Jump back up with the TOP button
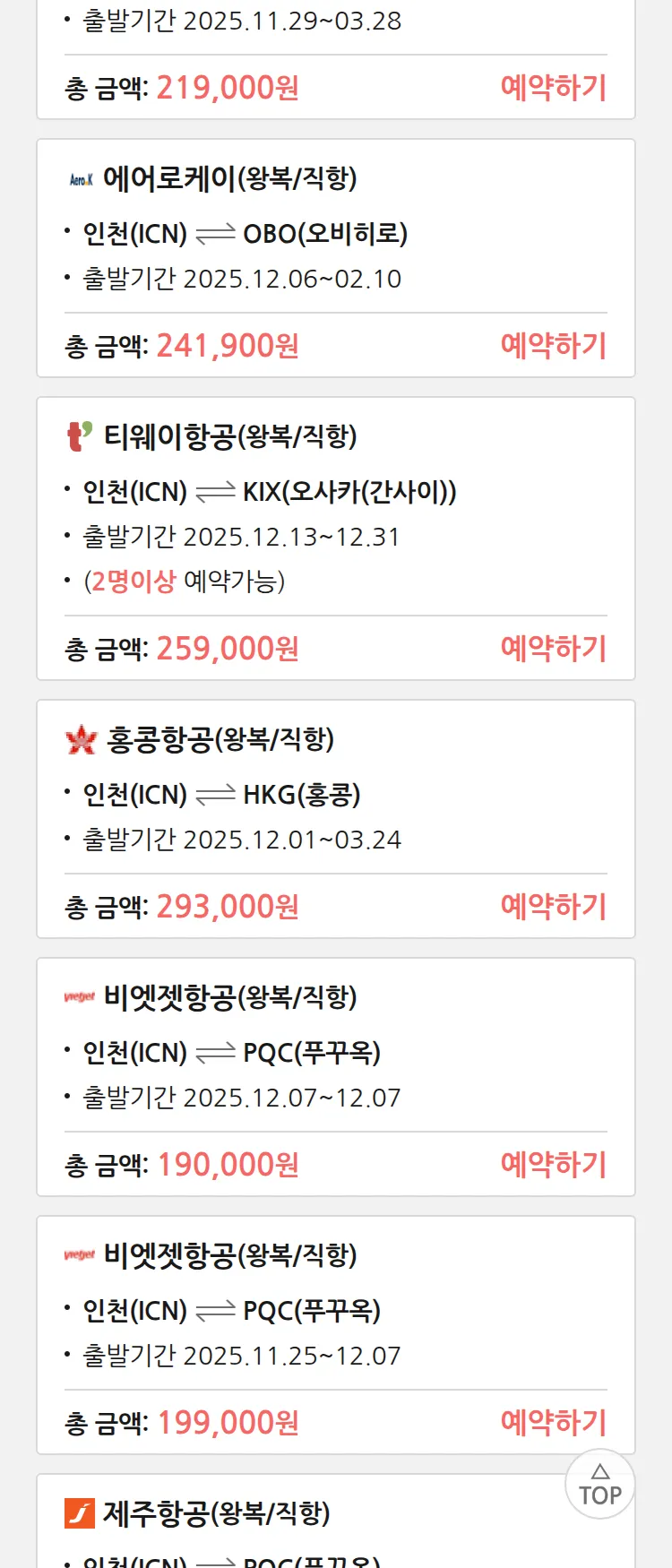The image size is (672, 1568). pos(600,1484)
